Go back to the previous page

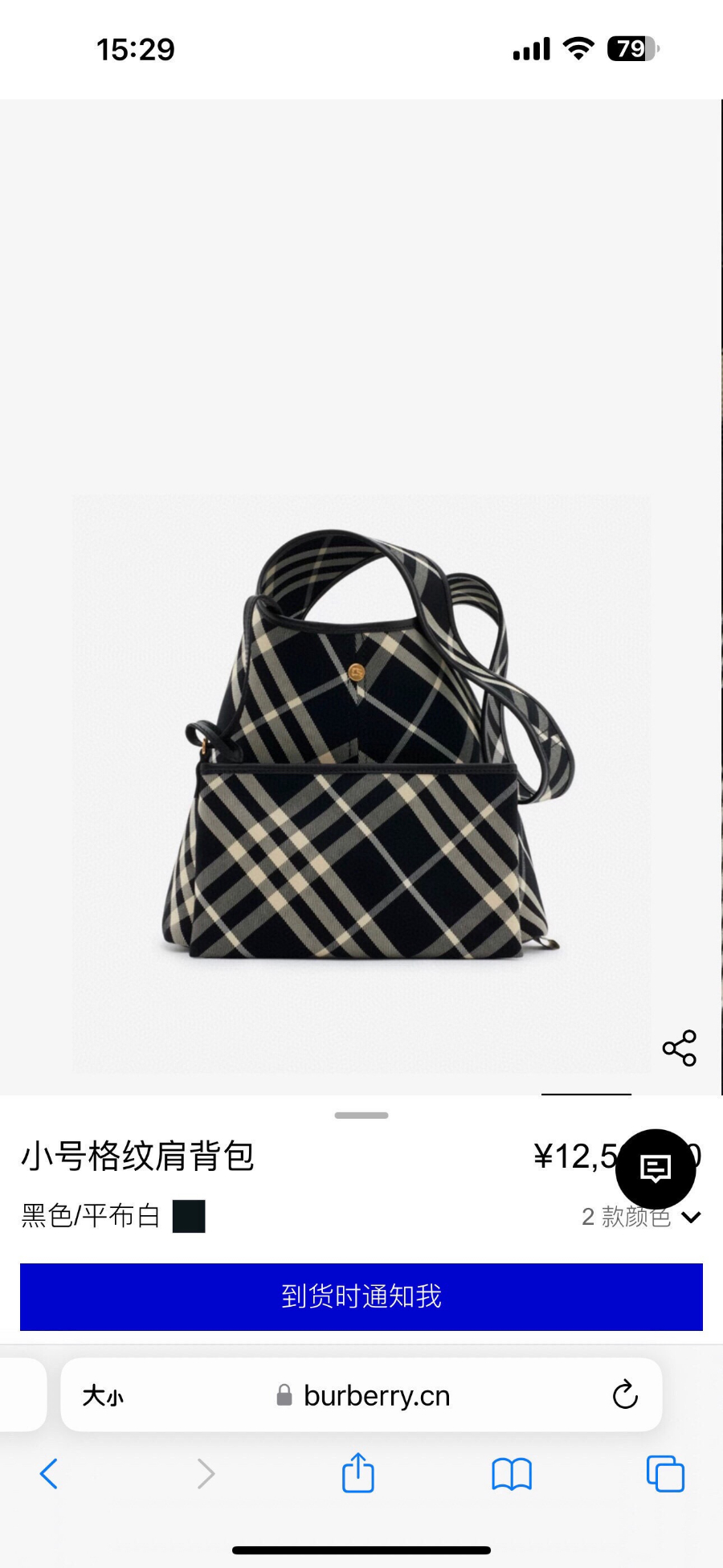[49, 1473]
